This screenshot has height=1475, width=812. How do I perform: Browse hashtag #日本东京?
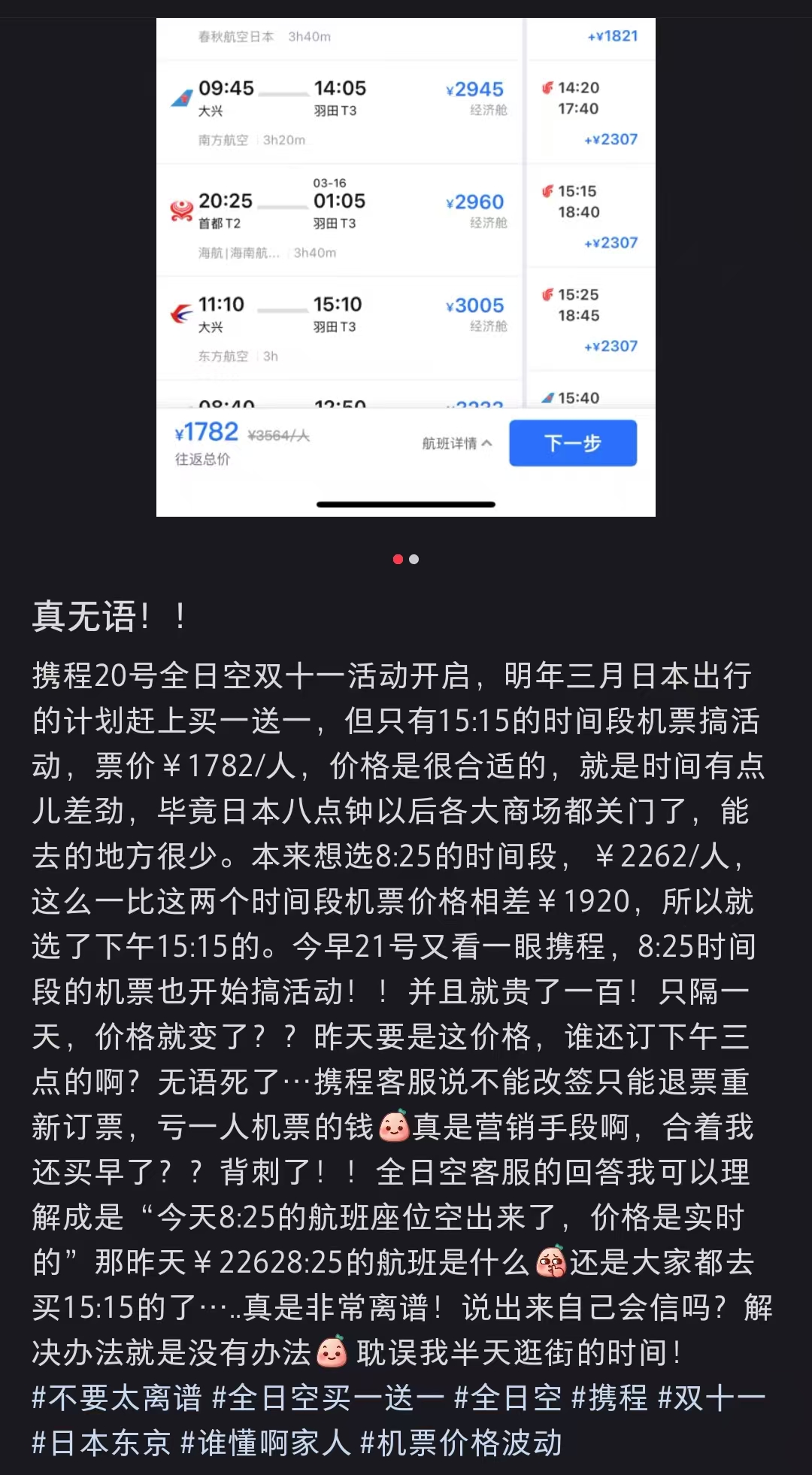[x=101, y=1443]
